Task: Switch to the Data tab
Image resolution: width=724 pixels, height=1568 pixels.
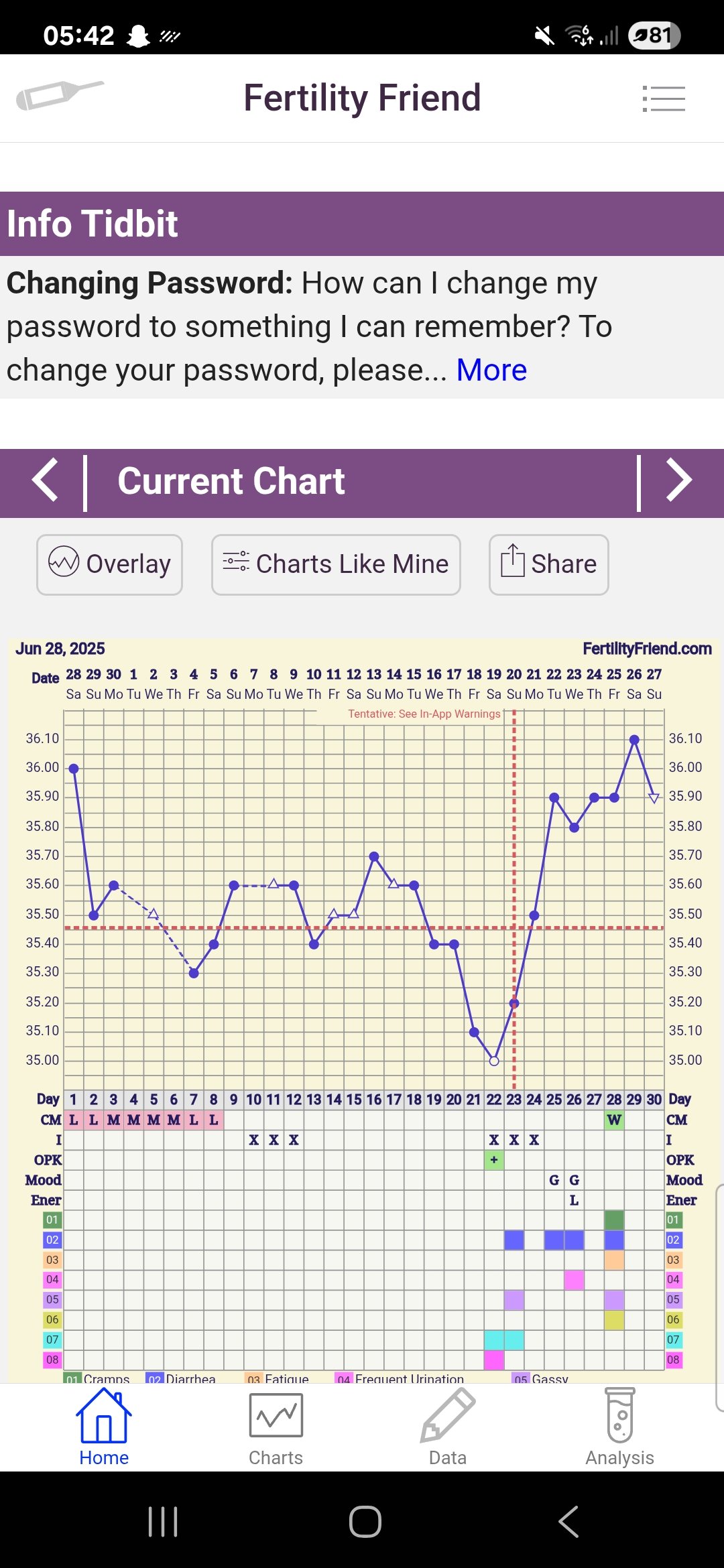Action: pos(448,1428)
